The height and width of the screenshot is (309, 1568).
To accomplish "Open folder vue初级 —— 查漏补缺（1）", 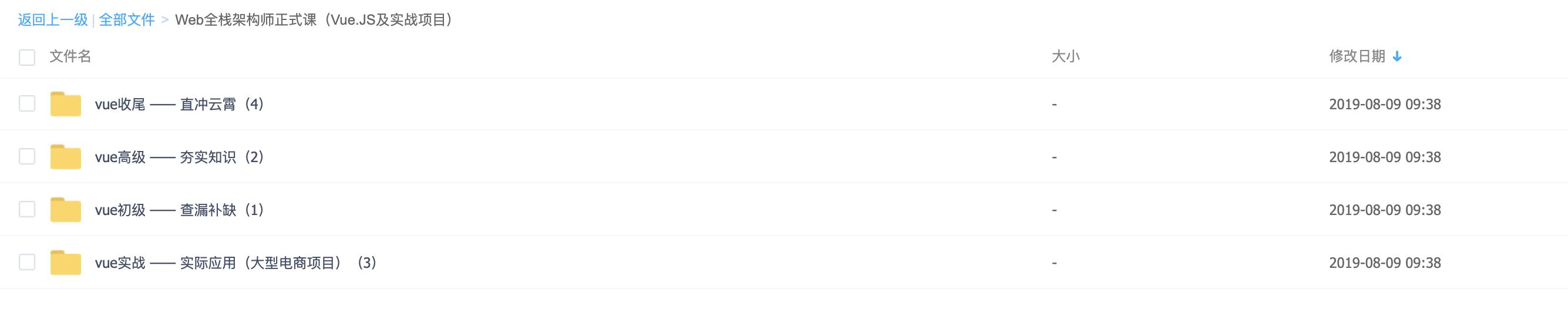I will tap(179, 210).
